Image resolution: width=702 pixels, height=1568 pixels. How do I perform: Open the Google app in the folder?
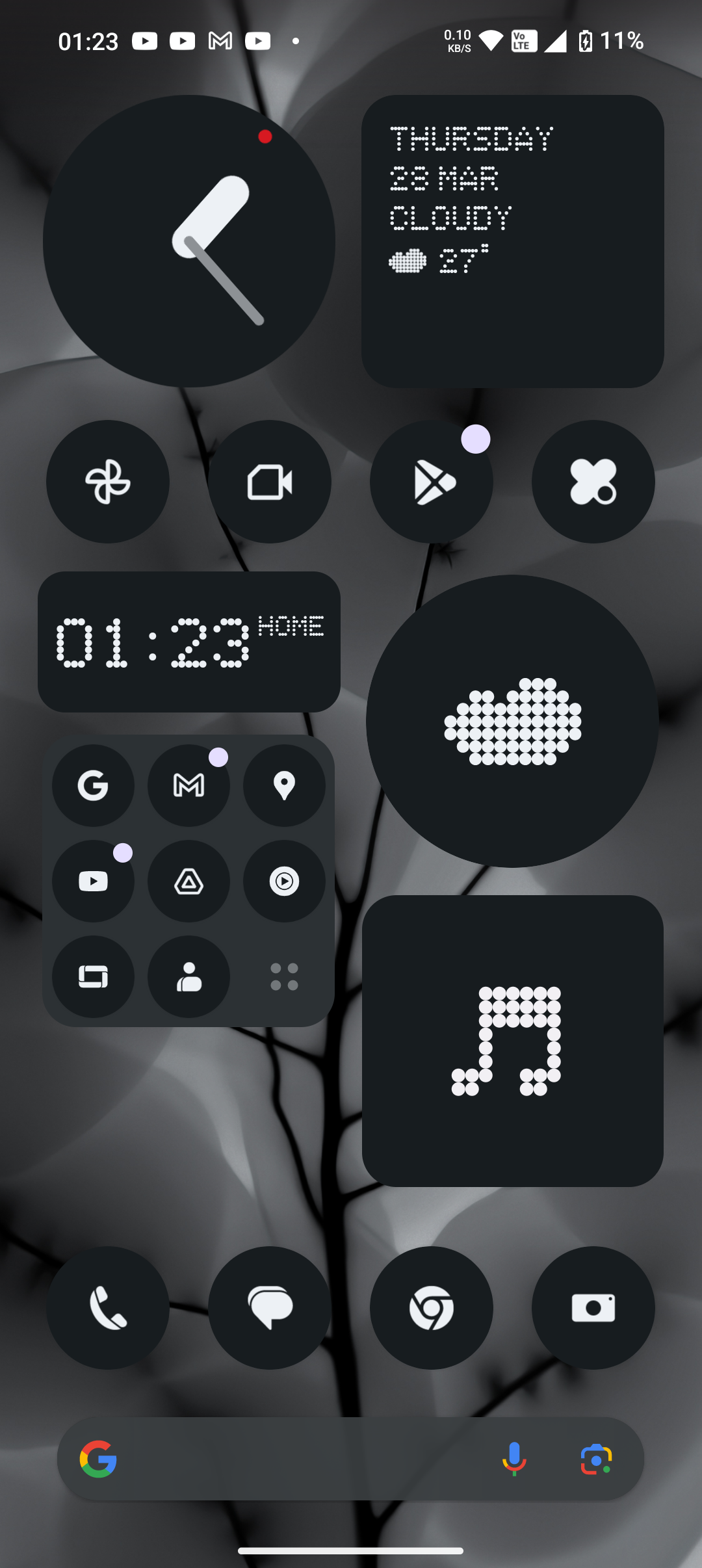tap(93, 785)
